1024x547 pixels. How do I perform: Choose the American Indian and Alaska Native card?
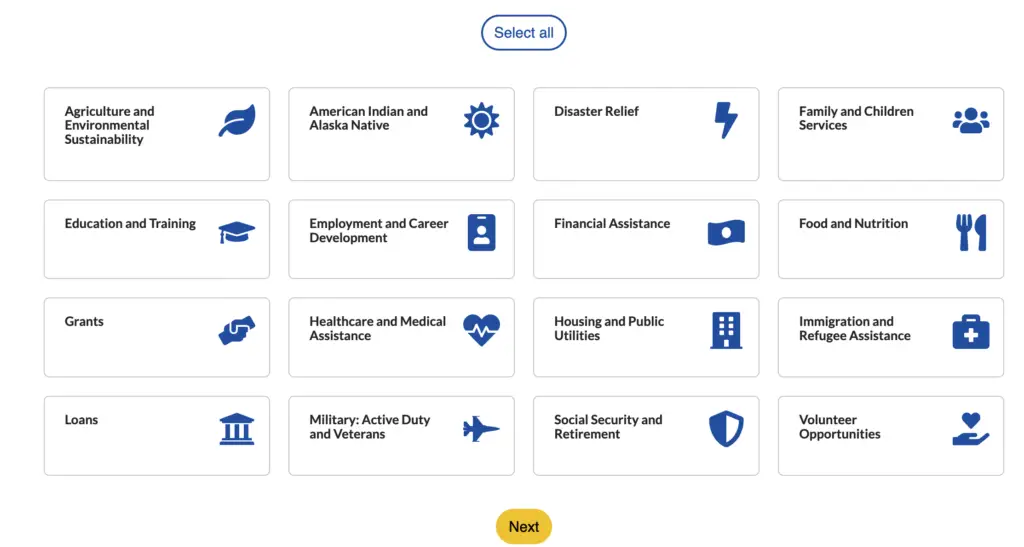pos(401,134)
